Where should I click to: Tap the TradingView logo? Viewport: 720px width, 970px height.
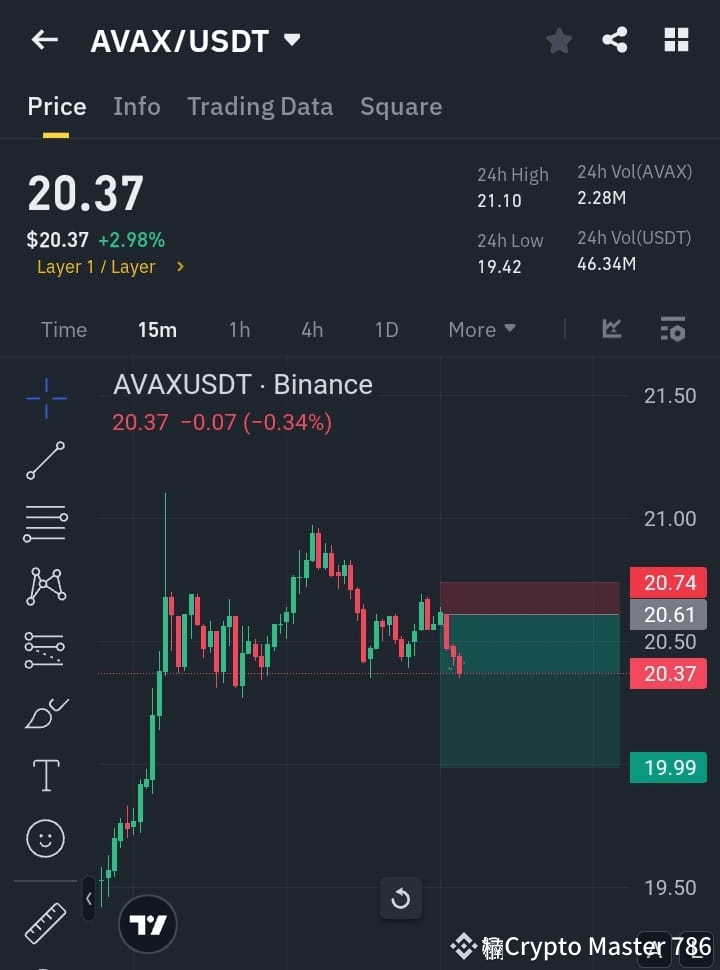pyautogui.click(x=148, y=923)
